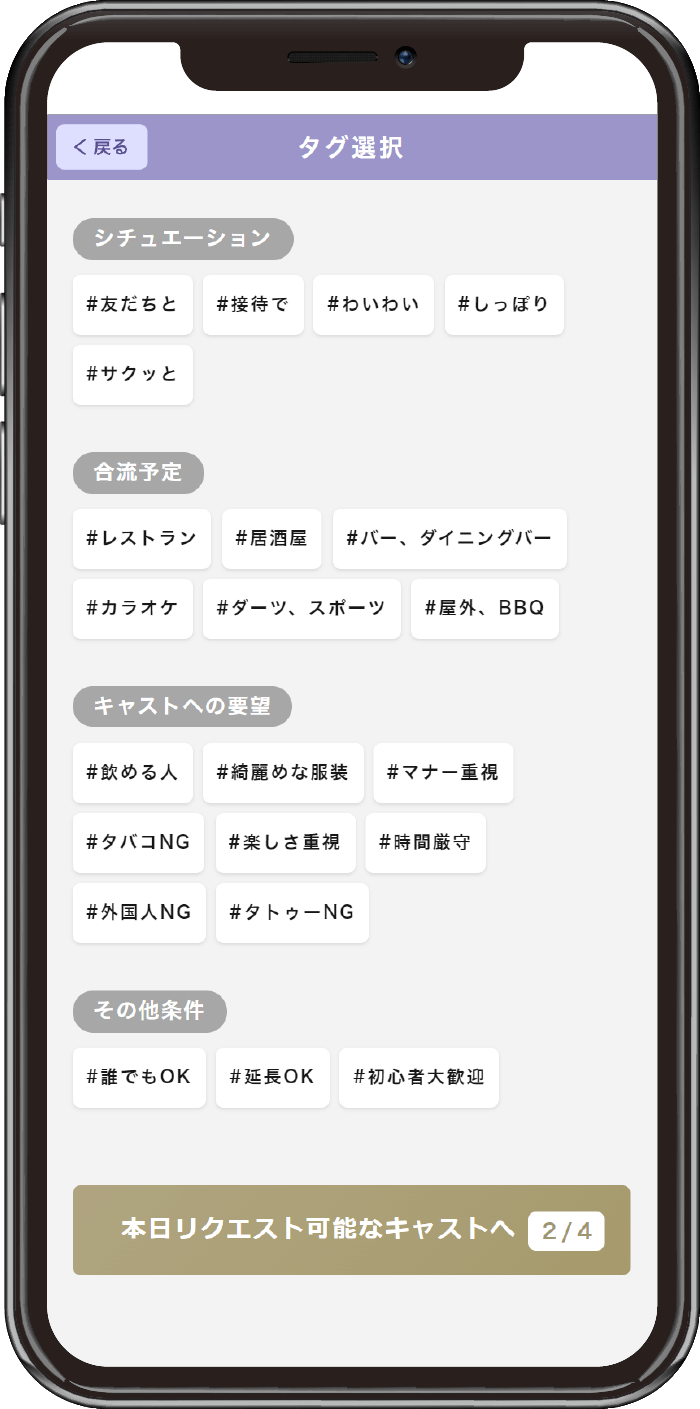The width and height of the screenshot is (700, 1409).
Task: Select the #時間厳守 tag
Action: tap(425, 842)
